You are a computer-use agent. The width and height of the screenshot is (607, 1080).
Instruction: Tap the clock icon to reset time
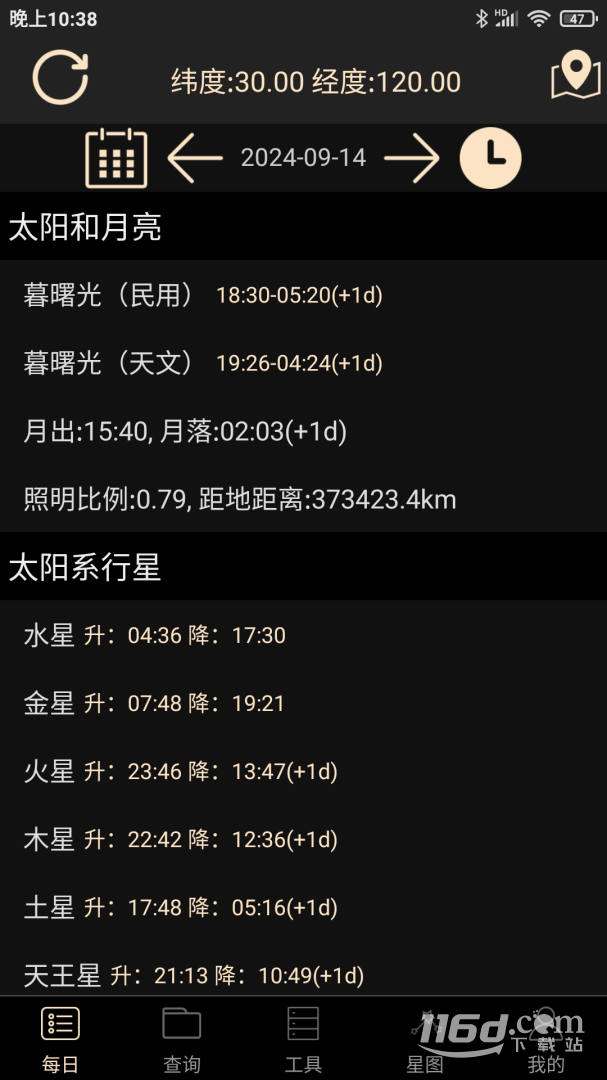point(491,158)
